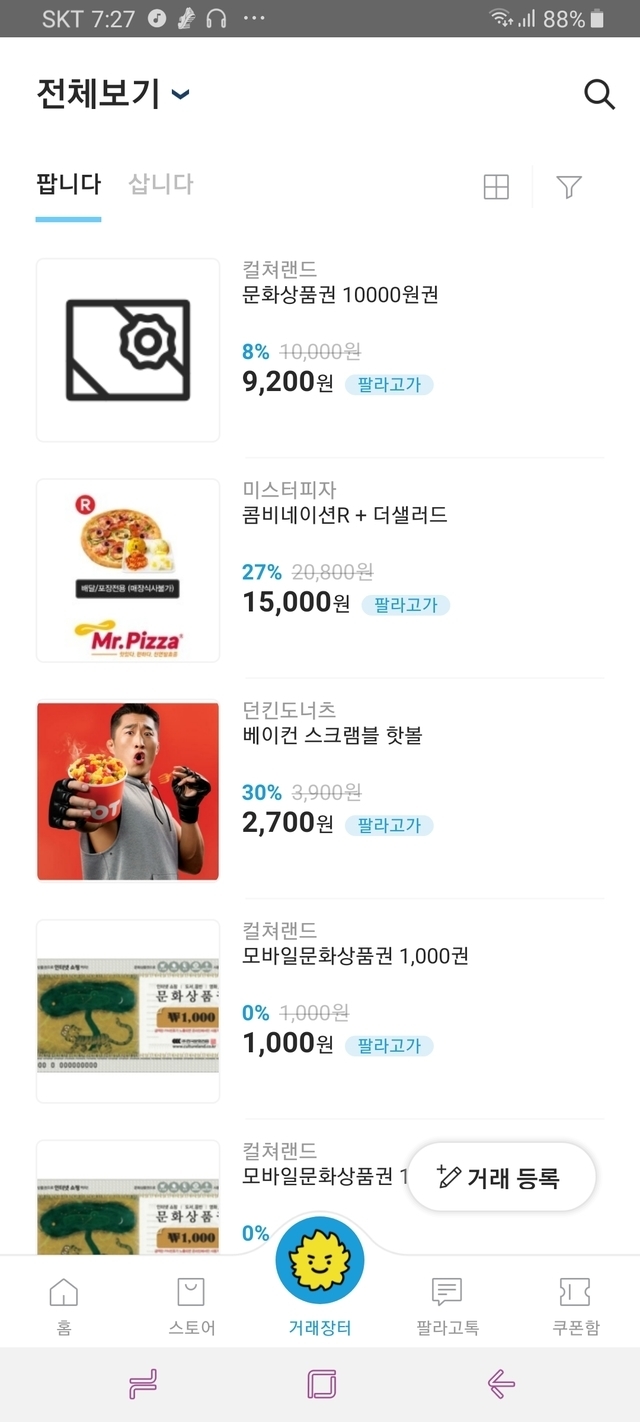Image resolution: width=640 pixels, height=1422 pixels.
Task: Switch to the 쿠폰함 tab
Action: 575,1305
